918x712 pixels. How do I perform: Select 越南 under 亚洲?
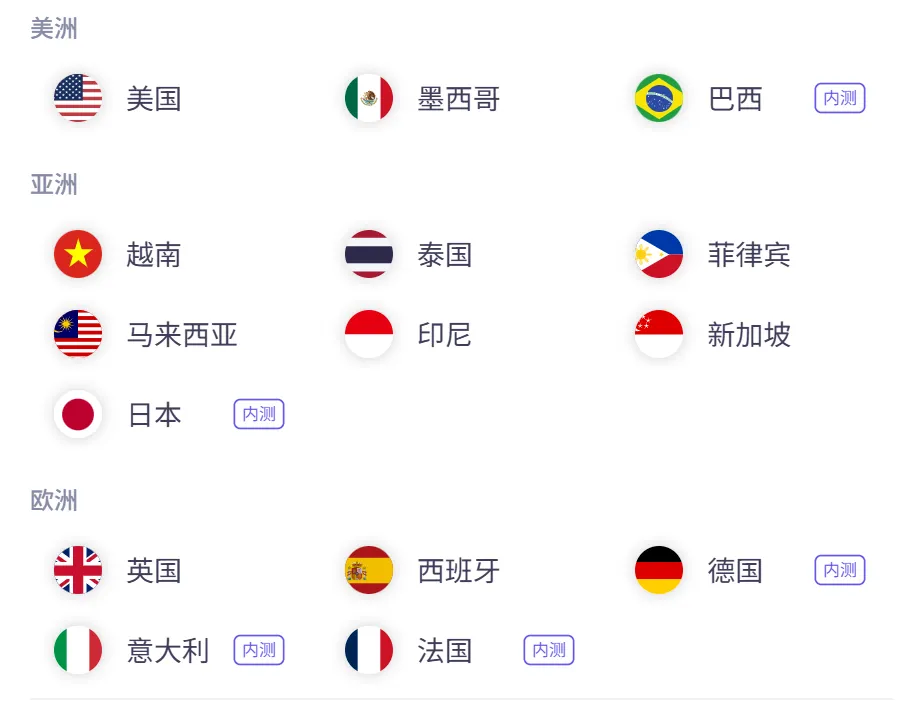(153, 254)
